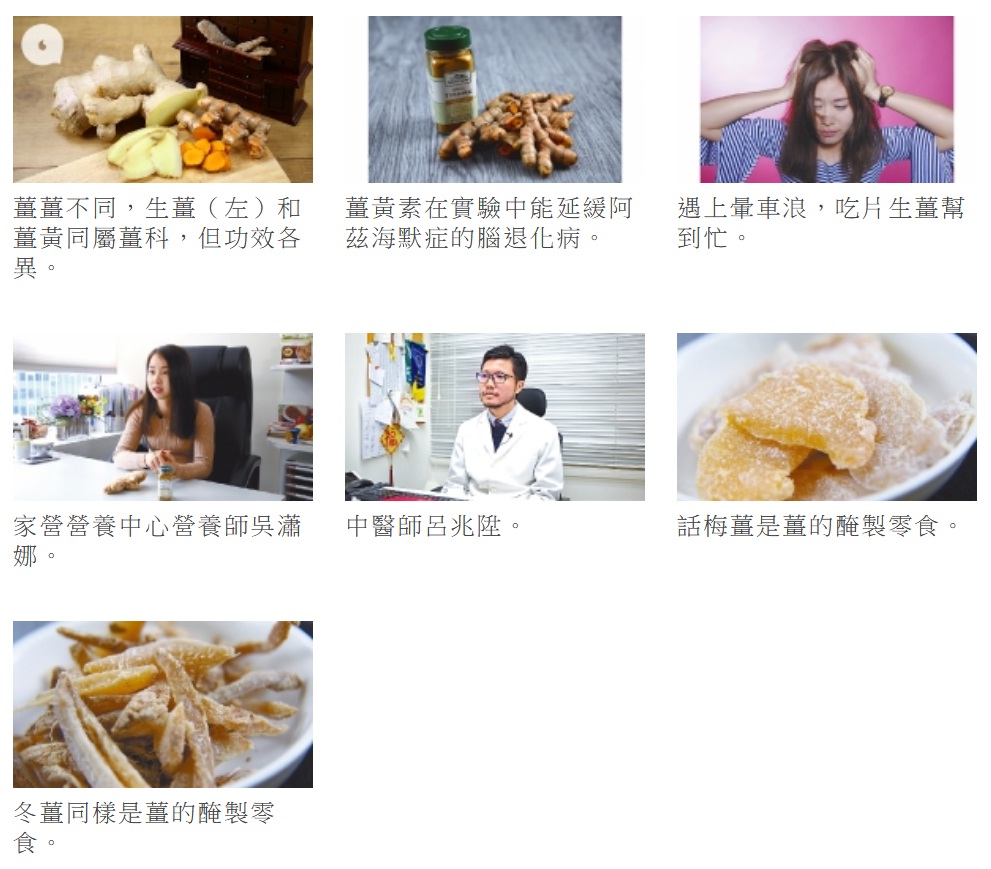Open photo of woman holding her head

tap(826, 99)
